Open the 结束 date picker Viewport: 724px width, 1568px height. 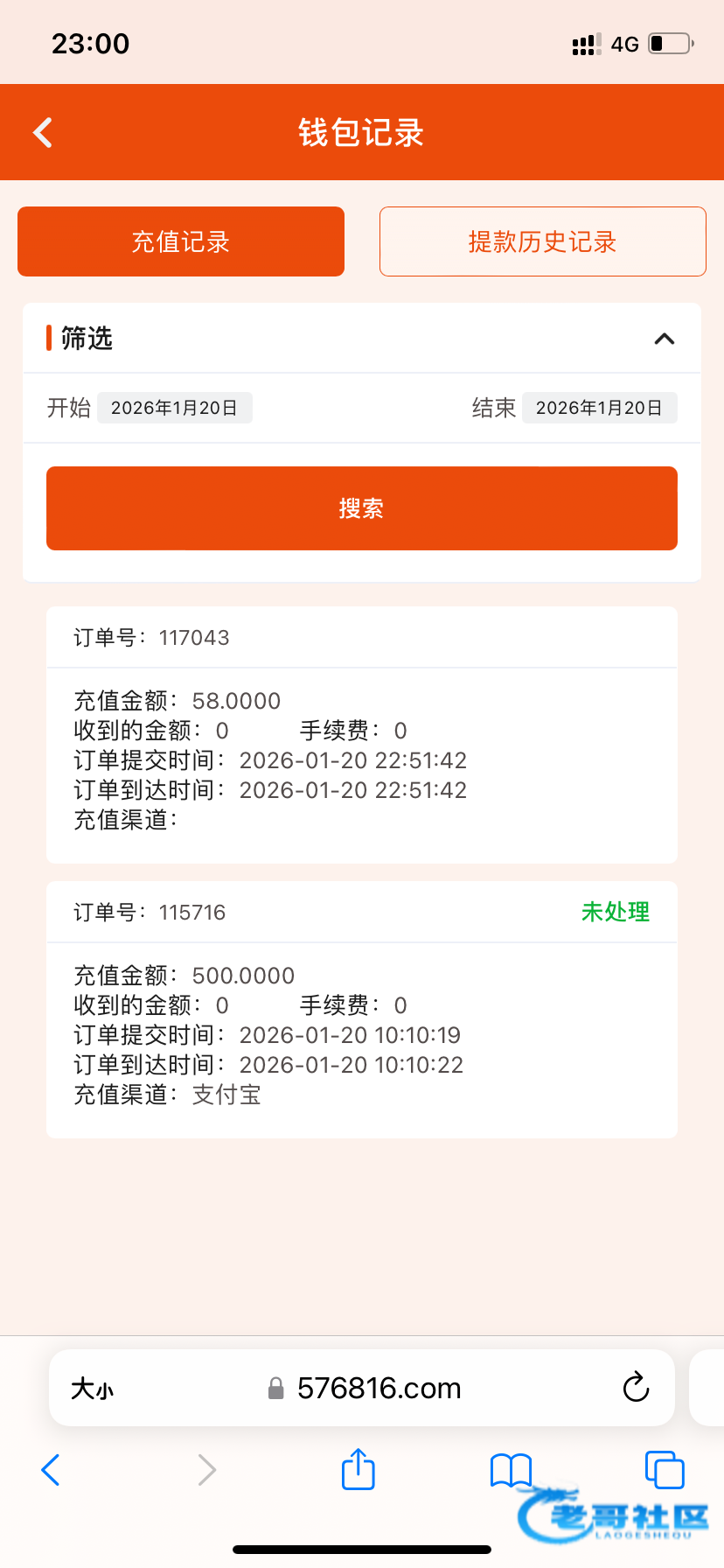pyautogui.click(x=599, y=408)
